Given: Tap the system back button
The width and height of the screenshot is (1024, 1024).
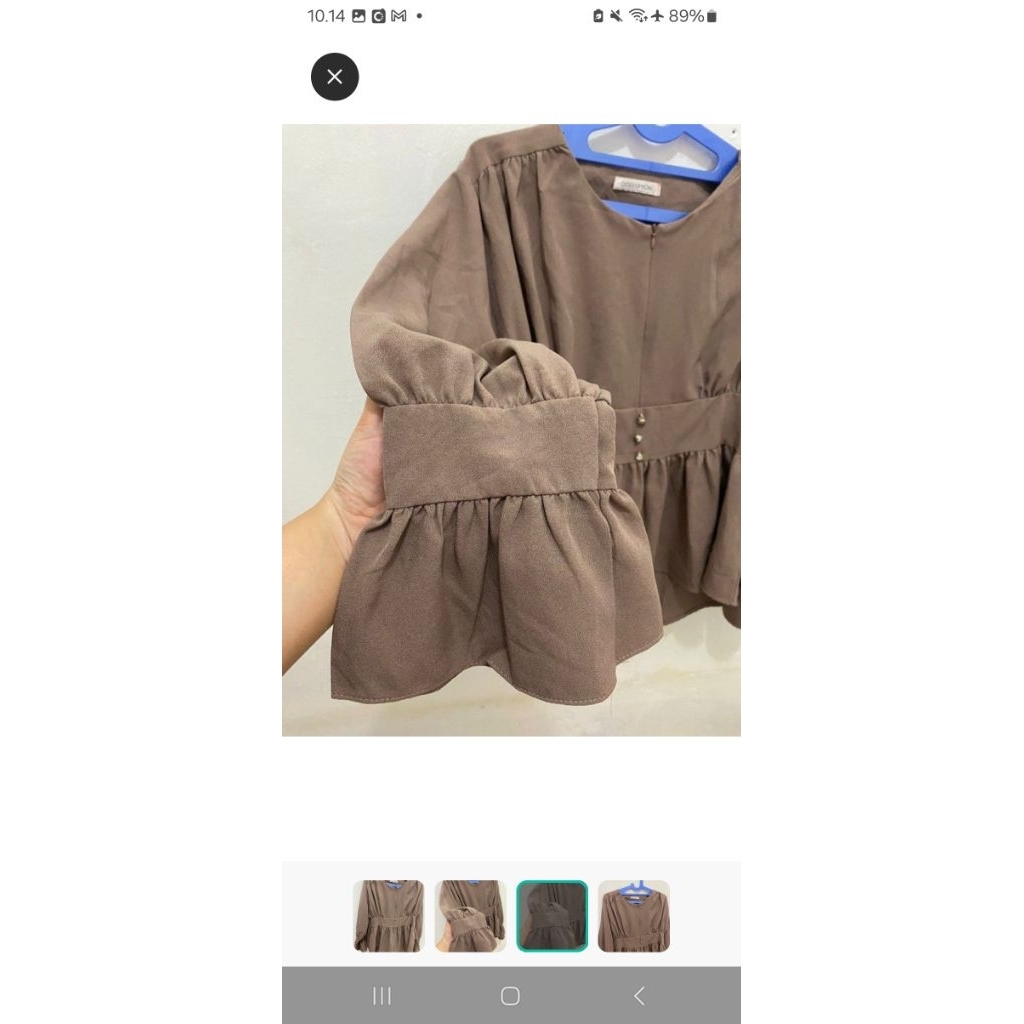Looking at the screenshot, I should tap(639, 996).
